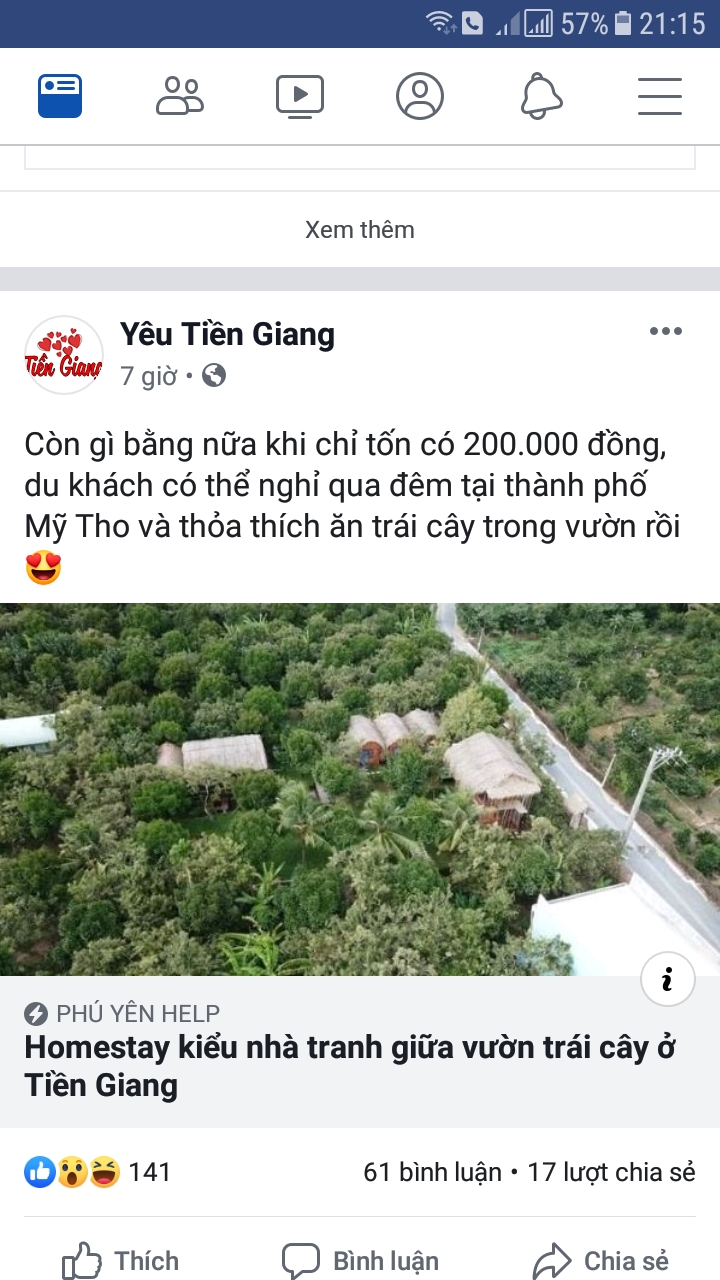Open the hamburger menu tab
The width and height of the screenshot is (720, 1280).
click(660, 97)
